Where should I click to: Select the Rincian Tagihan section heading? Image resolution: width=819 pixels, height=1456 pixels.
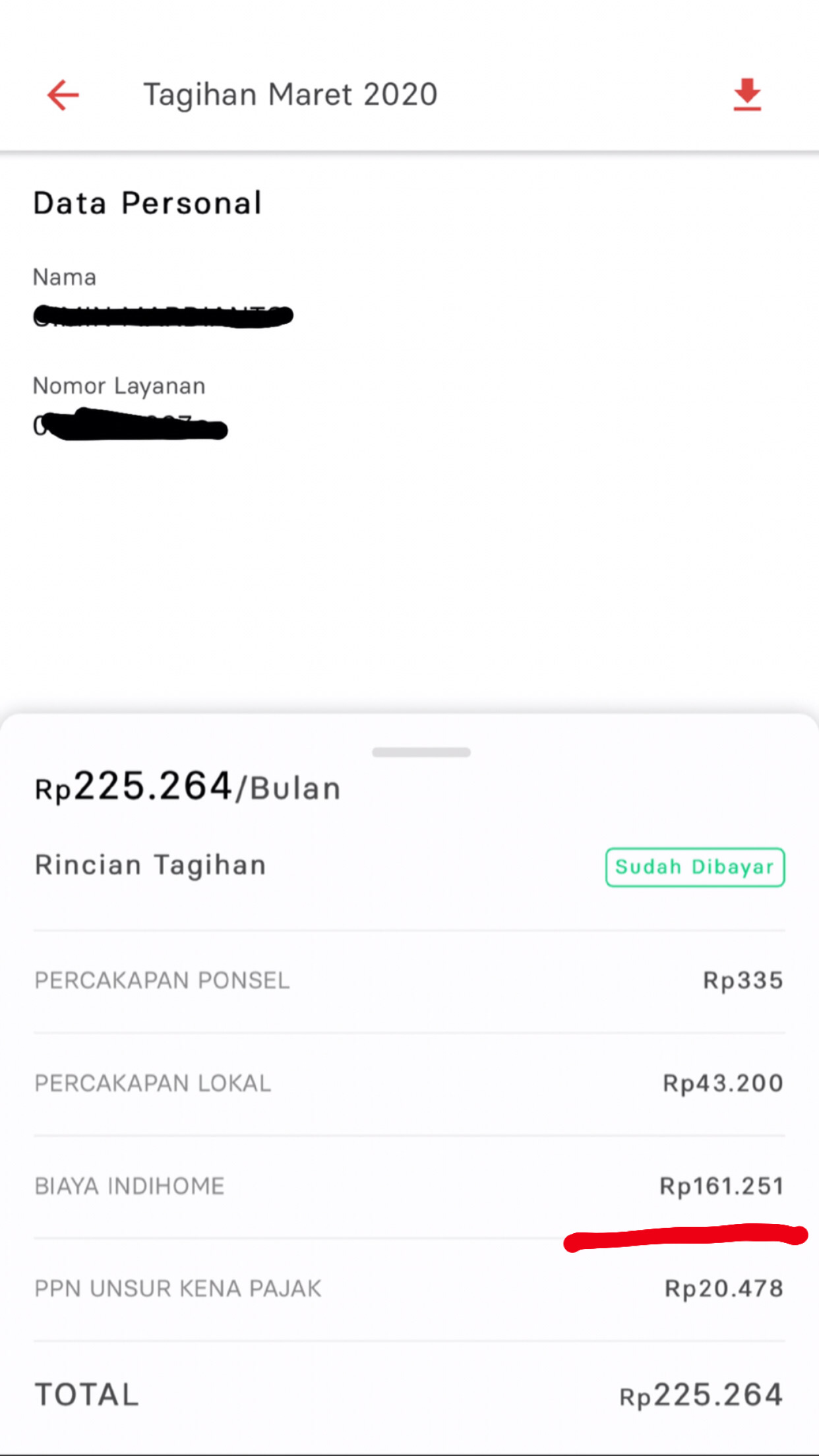(x=150, y=864)
